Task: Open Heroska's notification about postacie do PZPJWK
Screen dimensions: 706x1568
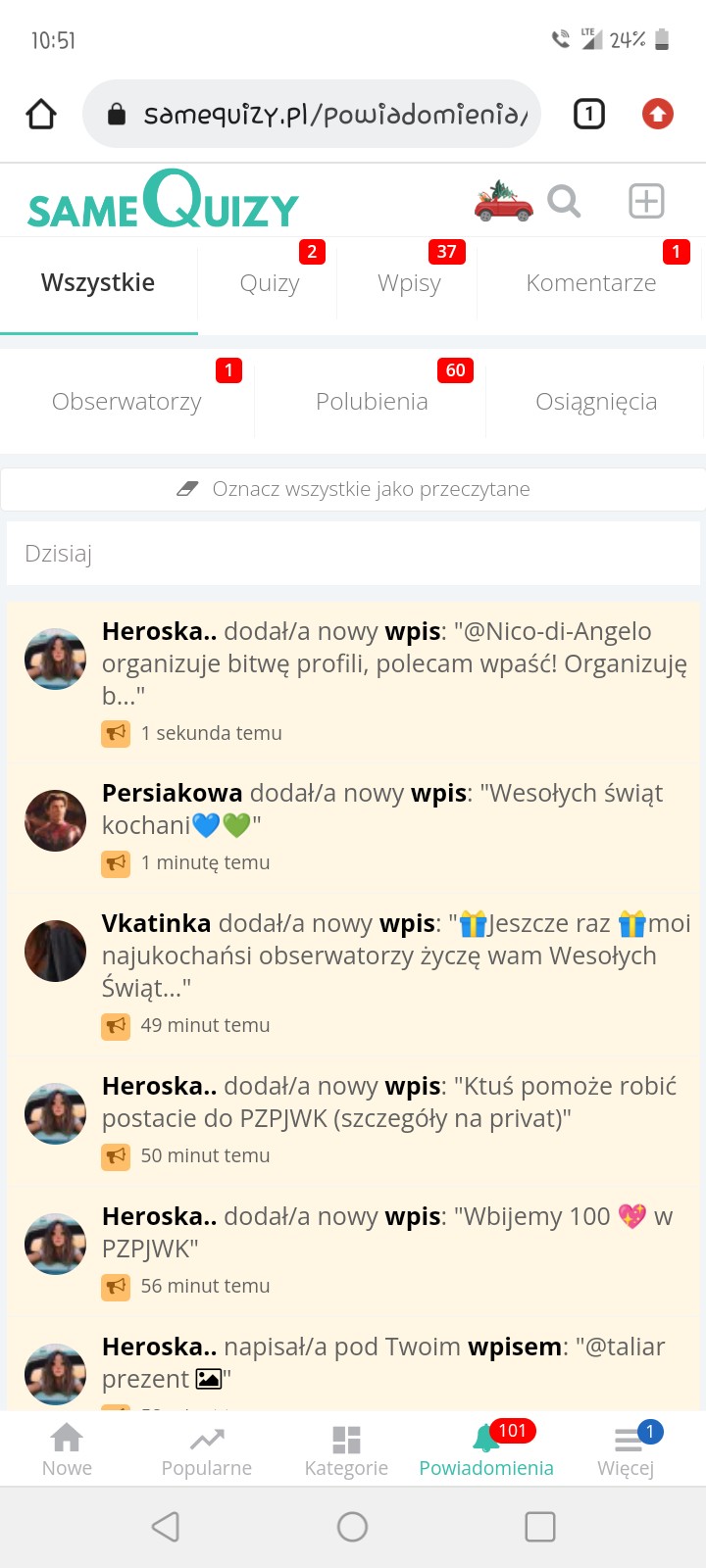Action: tap(388, 1102)
